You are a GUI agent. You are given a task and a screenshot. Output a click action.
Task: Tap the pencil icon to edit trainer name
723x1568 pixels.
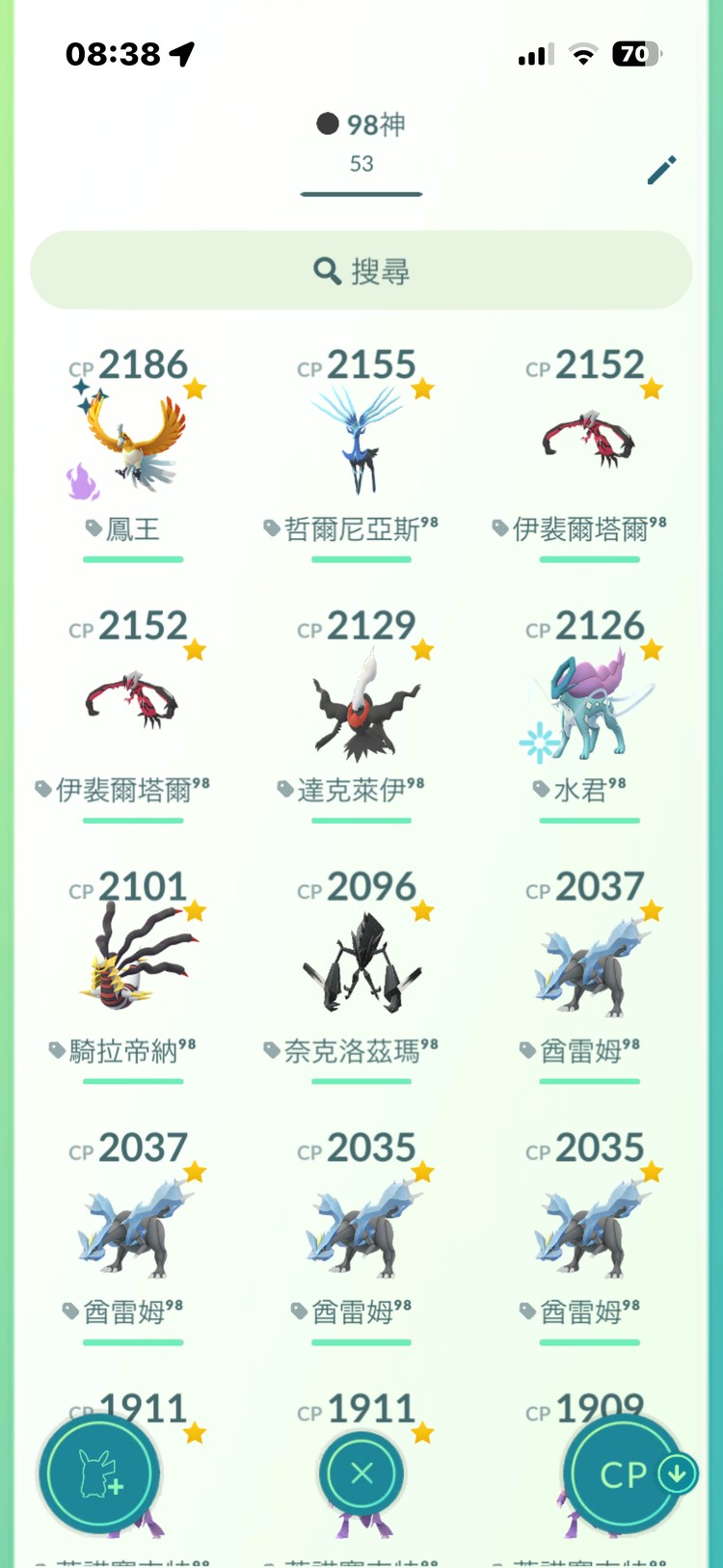(x=661, y=170)
